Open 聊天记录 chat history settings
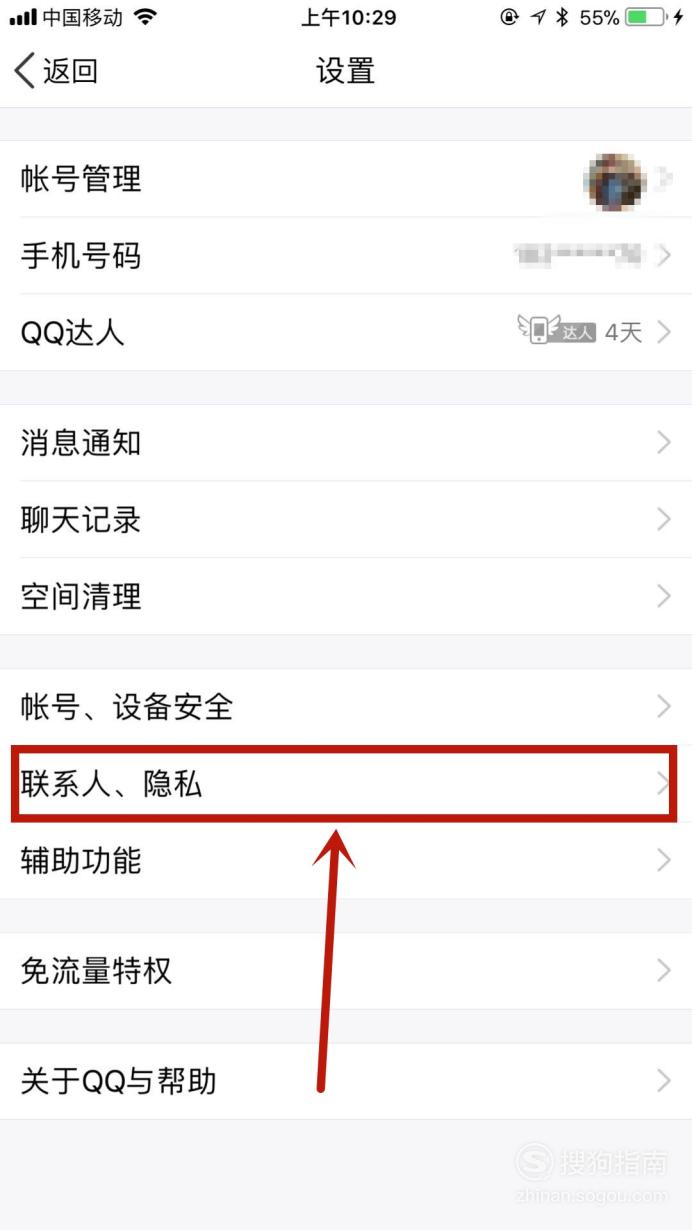This screenshot has width=692, height=1230. (346, 520)
